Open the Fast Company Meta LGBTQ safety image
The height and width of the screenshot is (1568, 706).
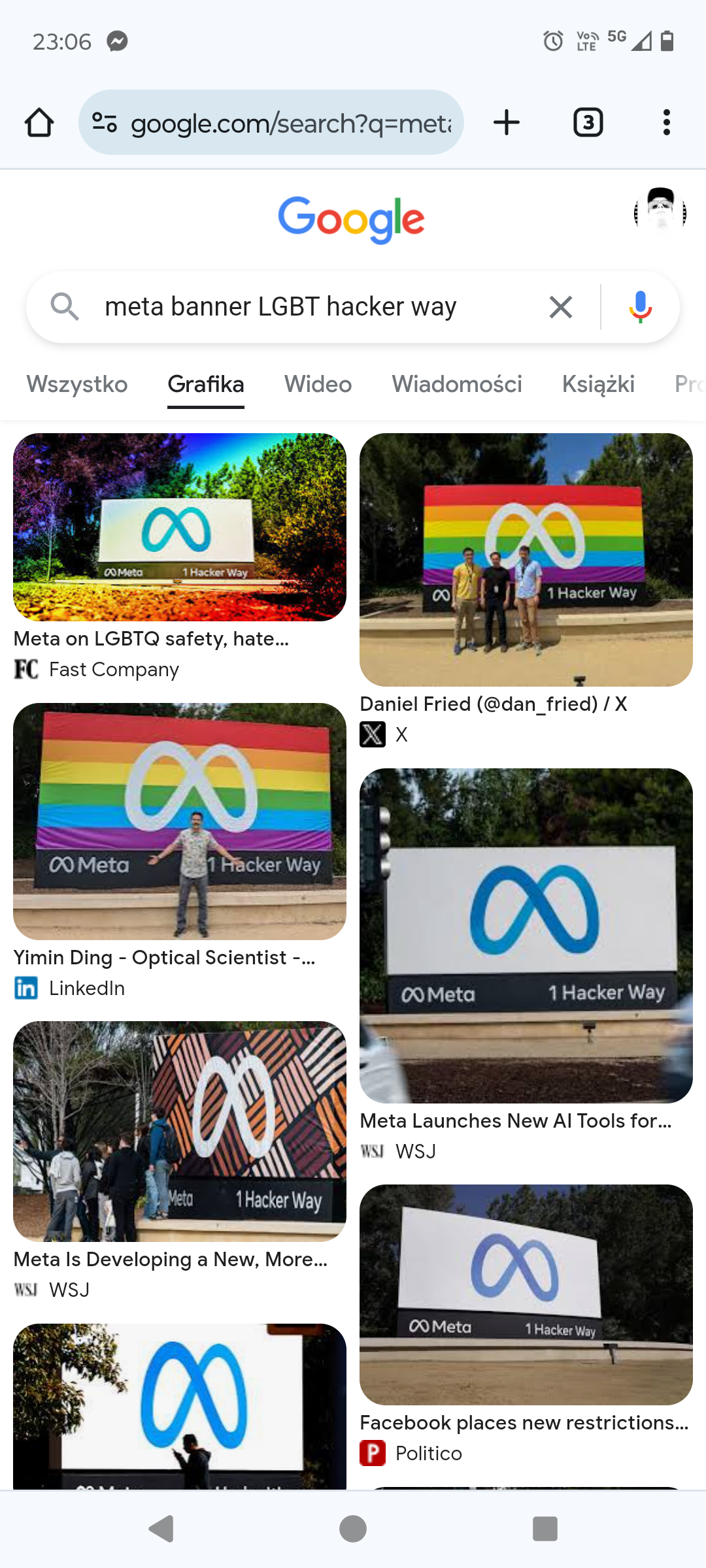[x=180, y=527]
